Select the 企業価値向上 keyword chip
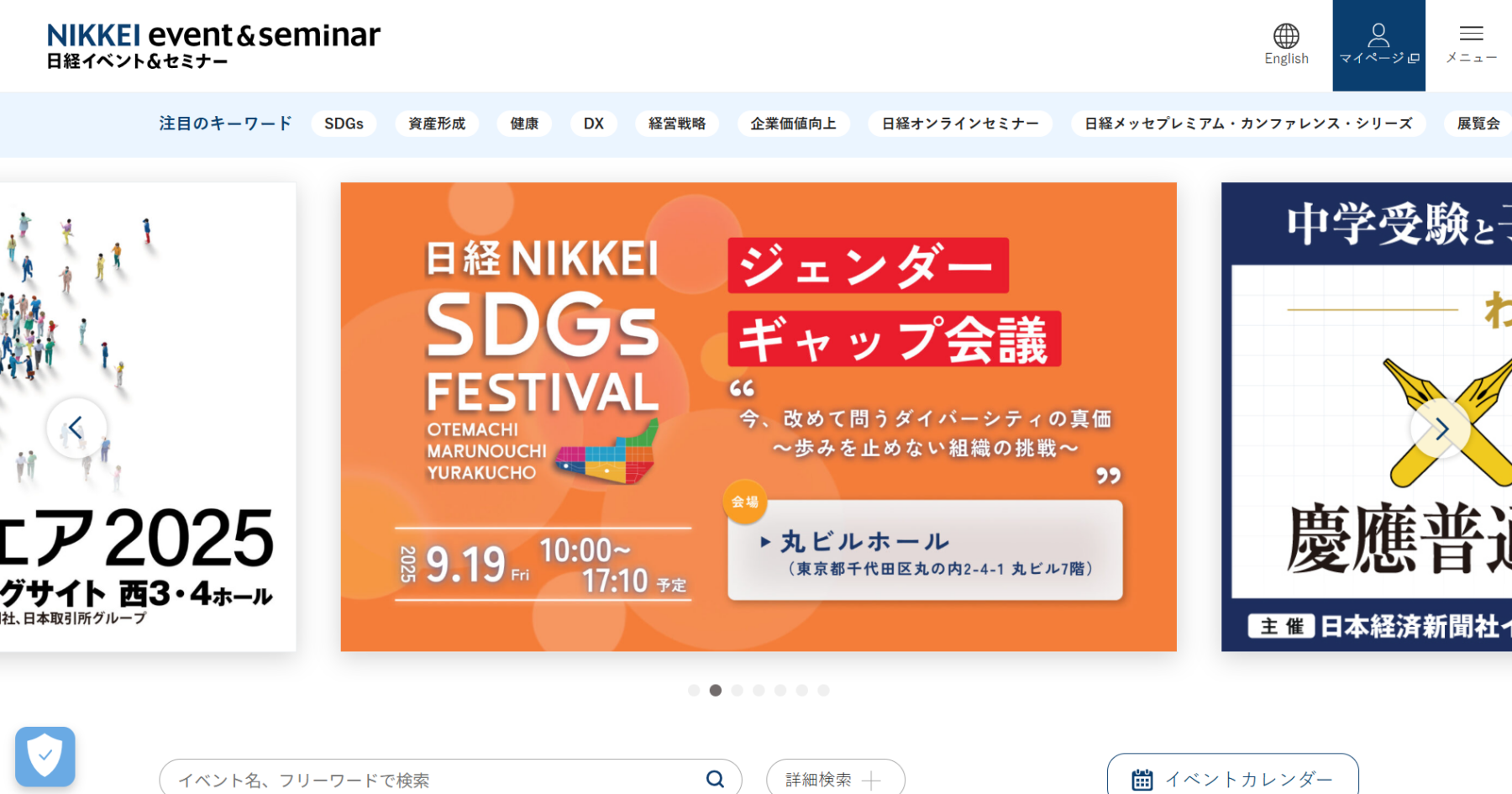The height and width of the screenshot is (794, 1512). pos(793,124)
